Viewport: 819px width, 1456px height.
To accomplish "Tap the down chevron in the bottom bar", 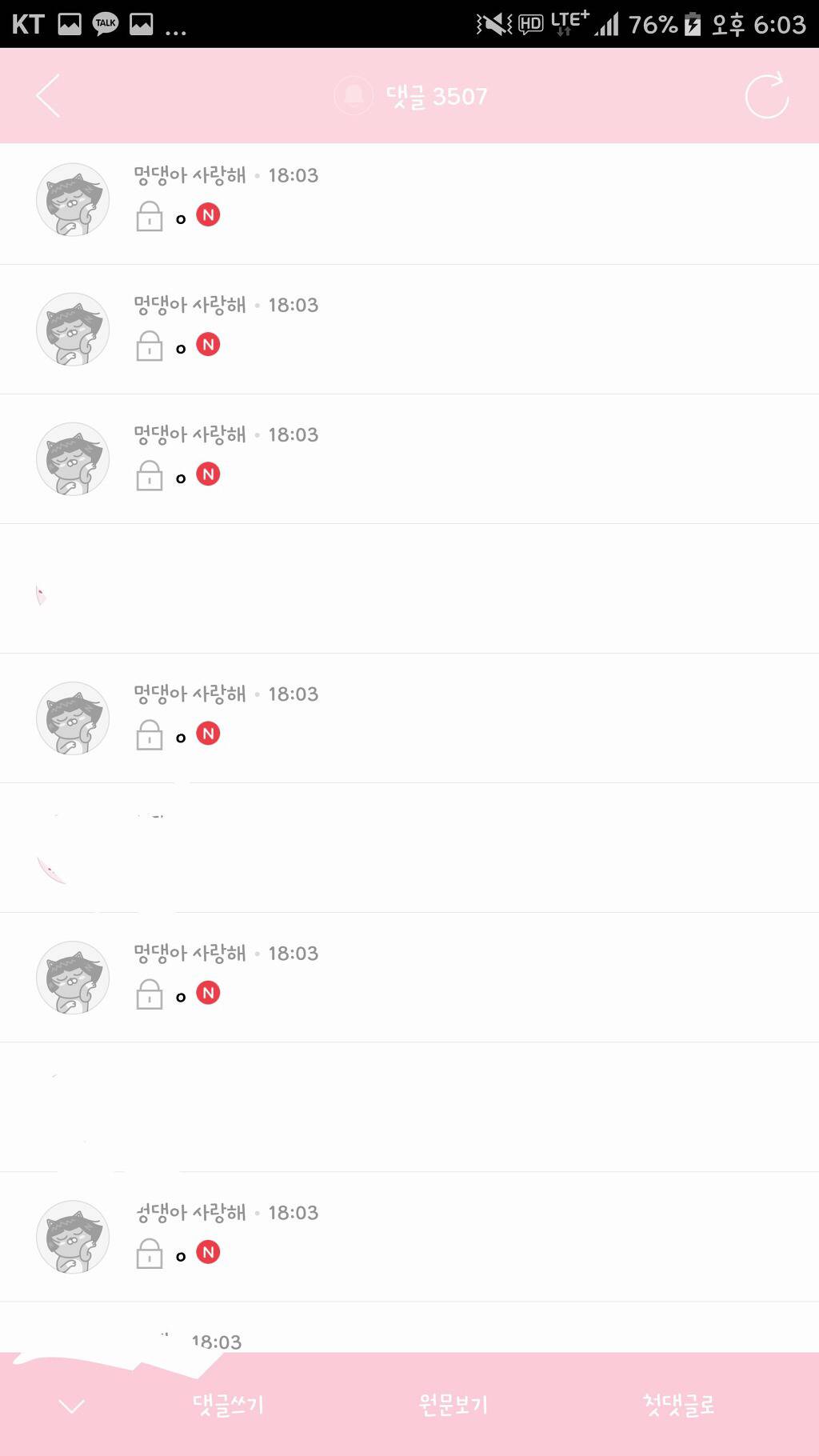I will pos(72,1406).
